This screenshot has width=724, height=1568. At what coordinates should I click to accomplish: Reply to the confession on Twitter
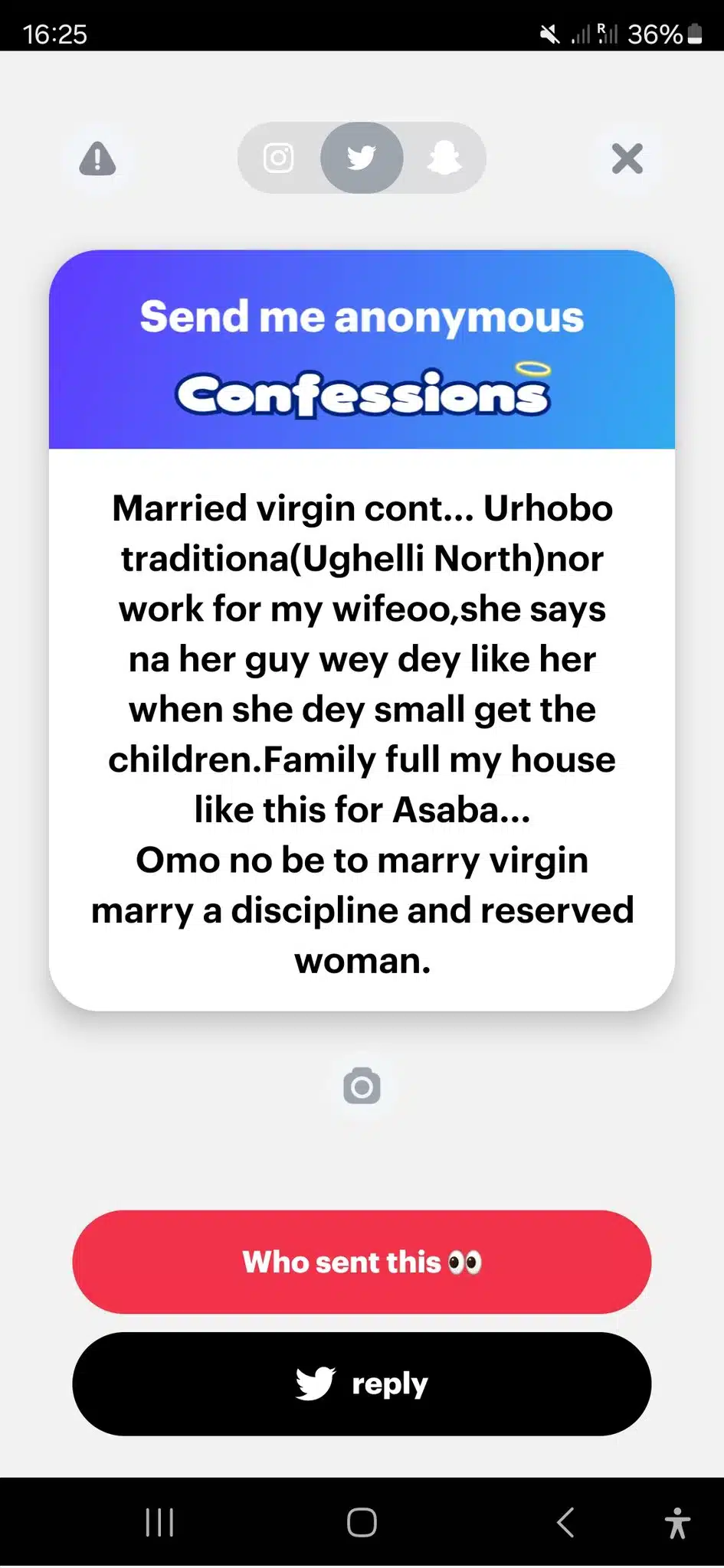pyautogui.click(x=362, y=1383)
